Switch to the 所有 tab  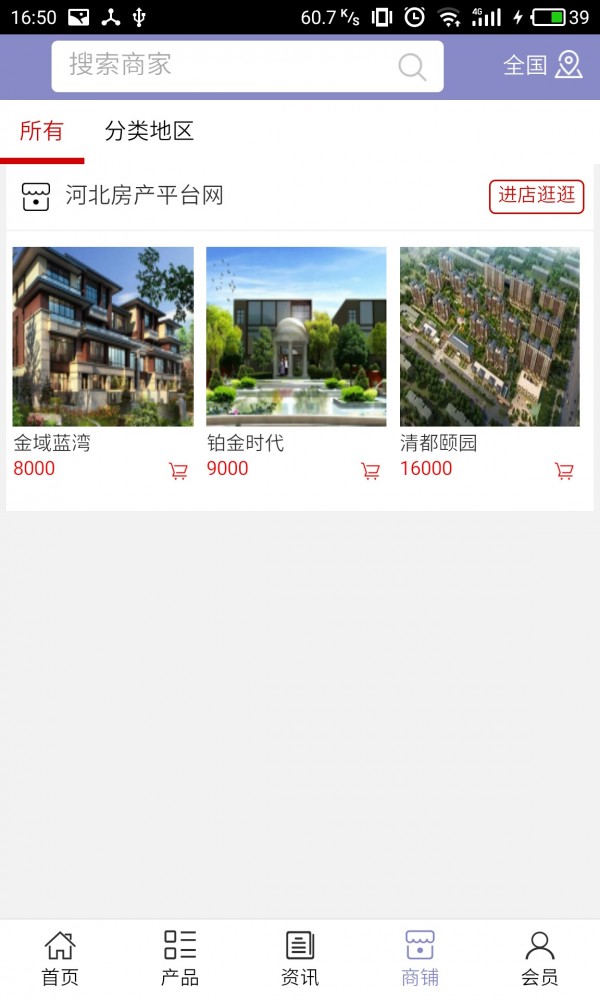(x=41, y=131)
